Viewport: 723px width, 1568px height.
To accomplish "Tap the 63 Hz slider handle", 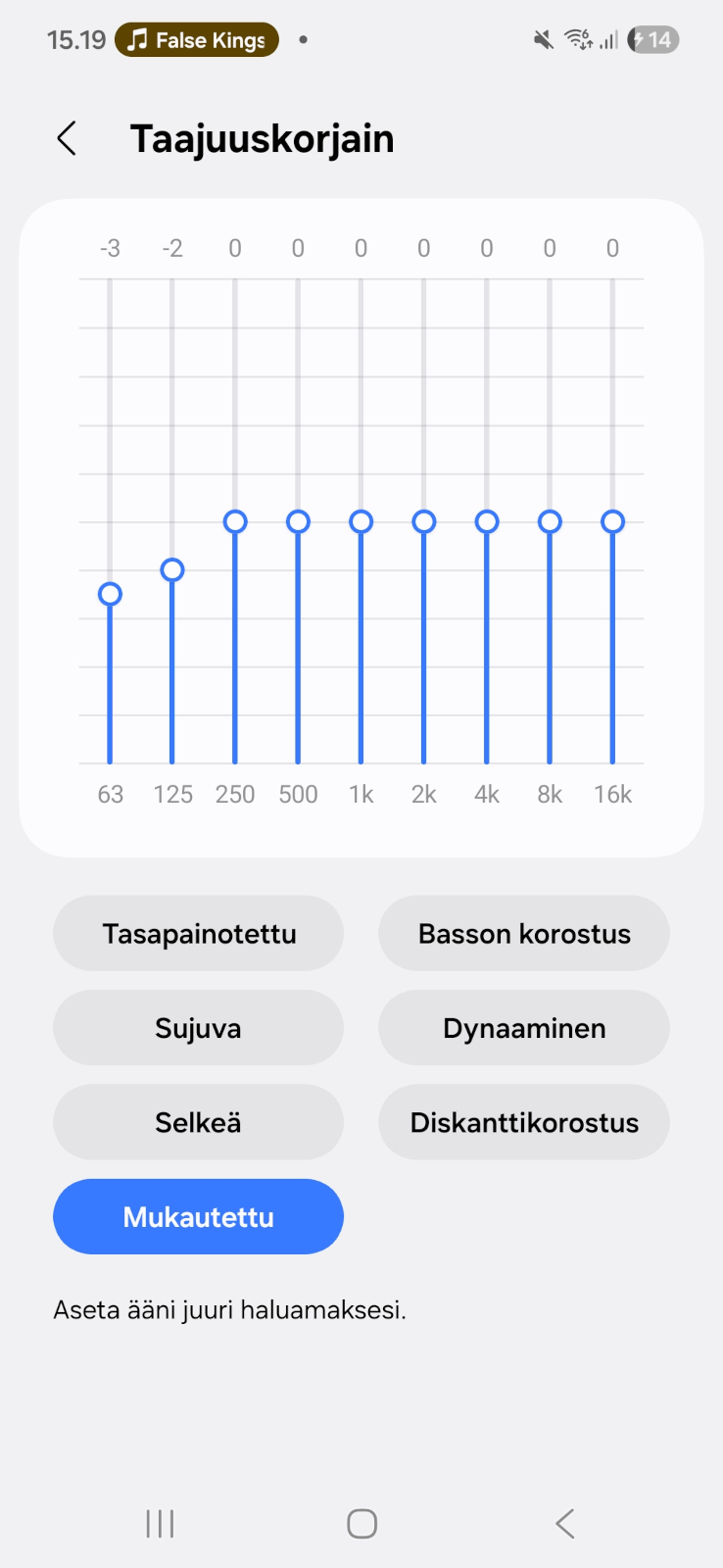I will (110, 594).
